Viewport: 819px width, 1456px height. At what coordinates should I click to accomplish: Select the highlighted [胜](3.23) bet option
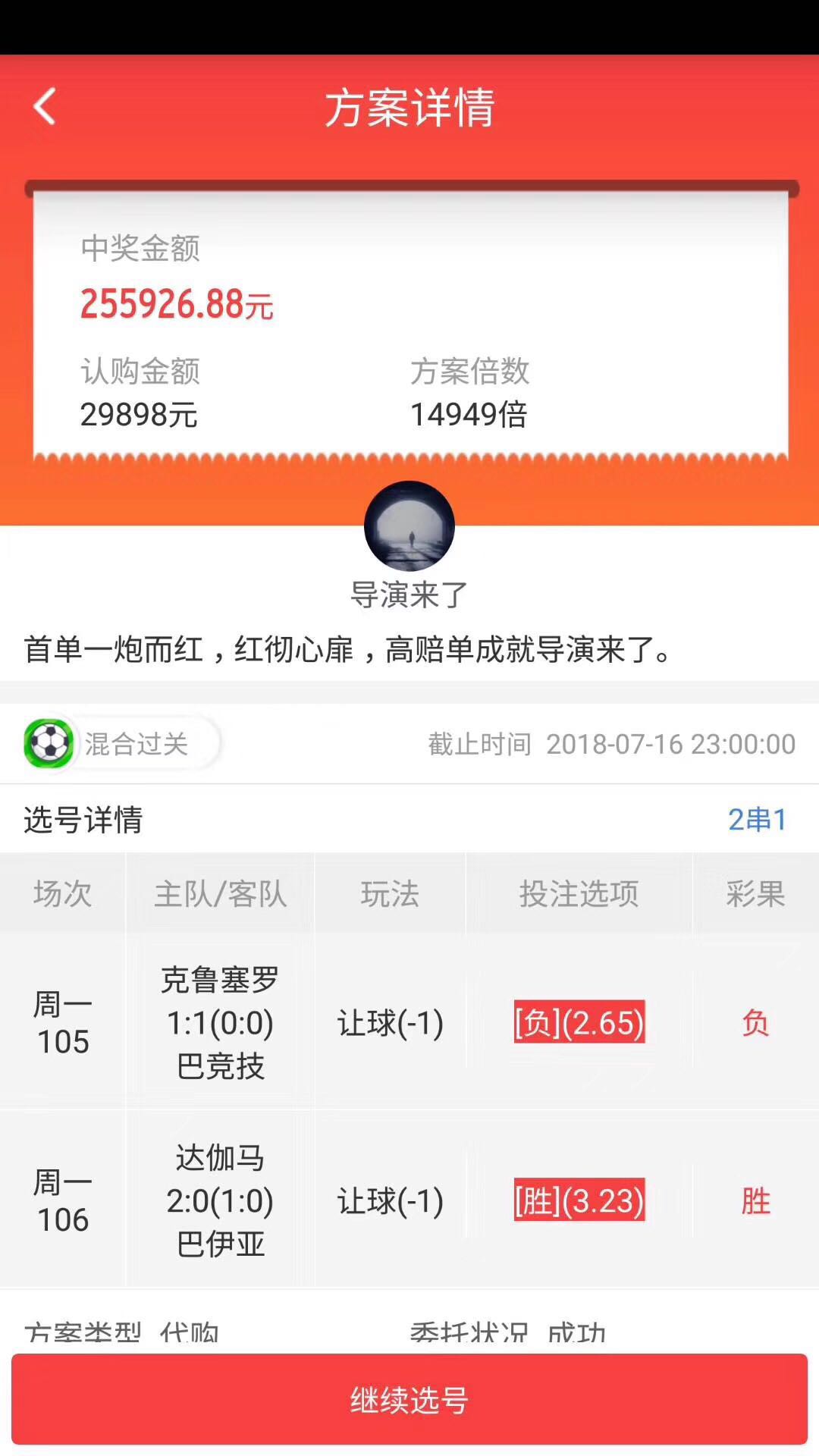579,1200
